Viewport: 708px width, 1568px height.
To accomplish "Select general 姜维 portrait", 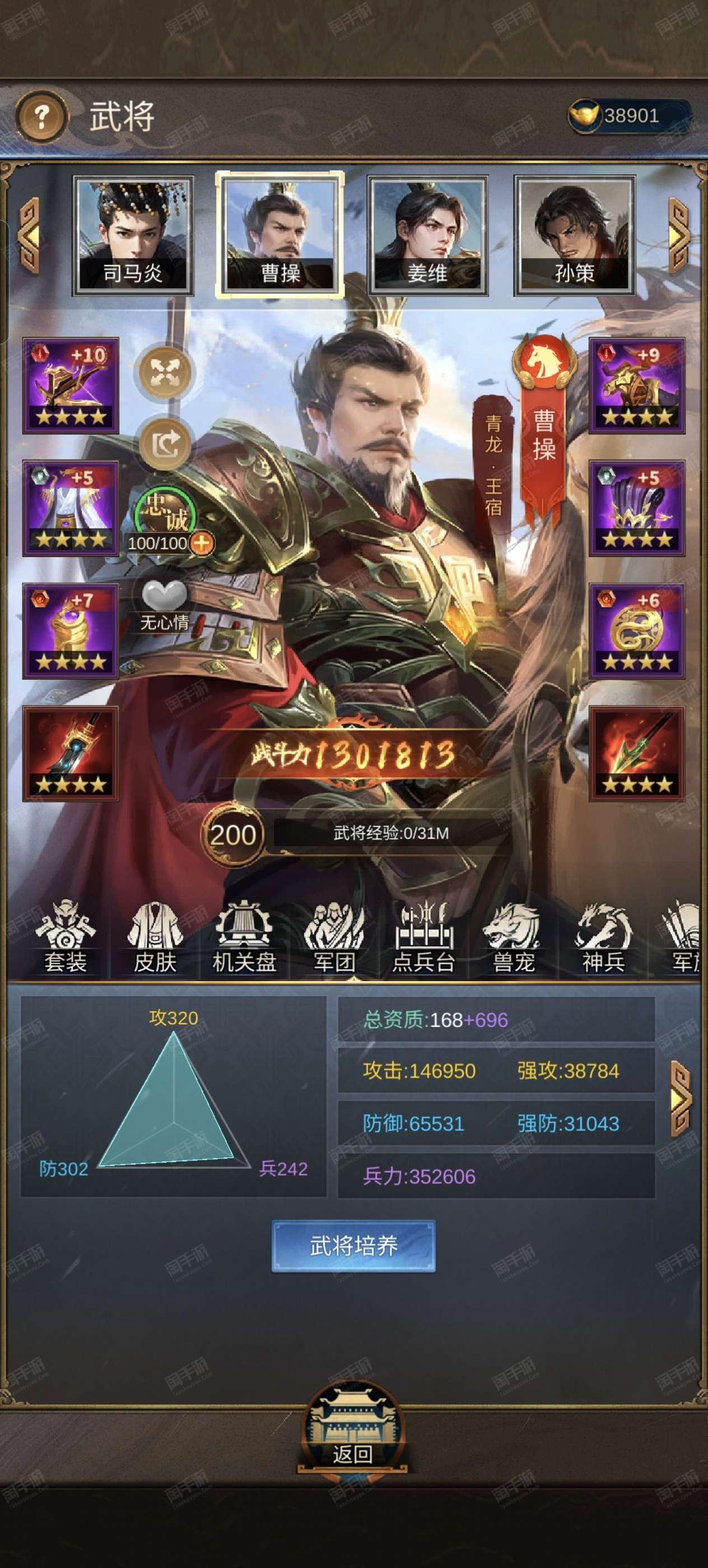I will 427,236.
